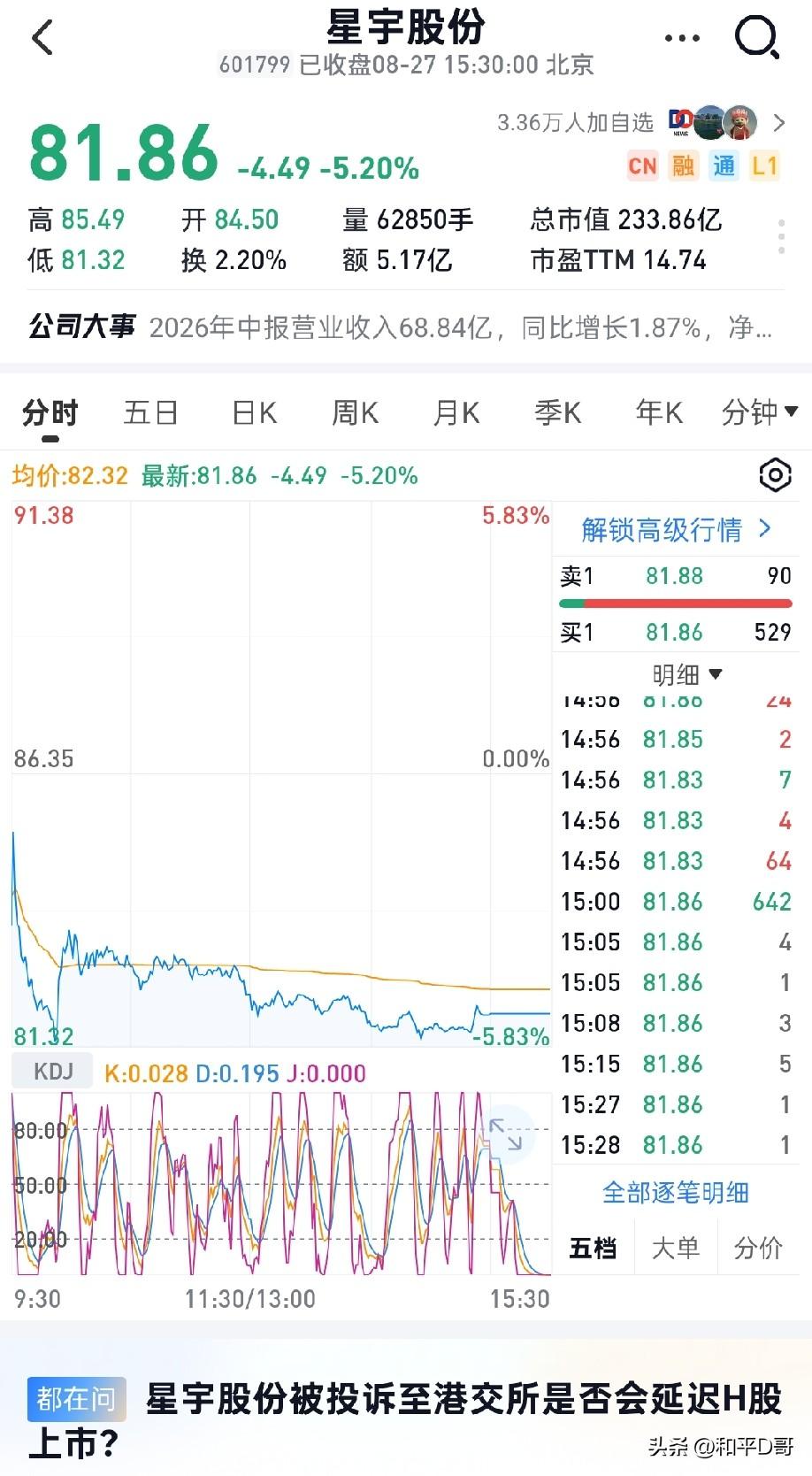Open the 3.36万人加自选 followers chevron
812x1476 pixels.
click(x=778, y=122)
